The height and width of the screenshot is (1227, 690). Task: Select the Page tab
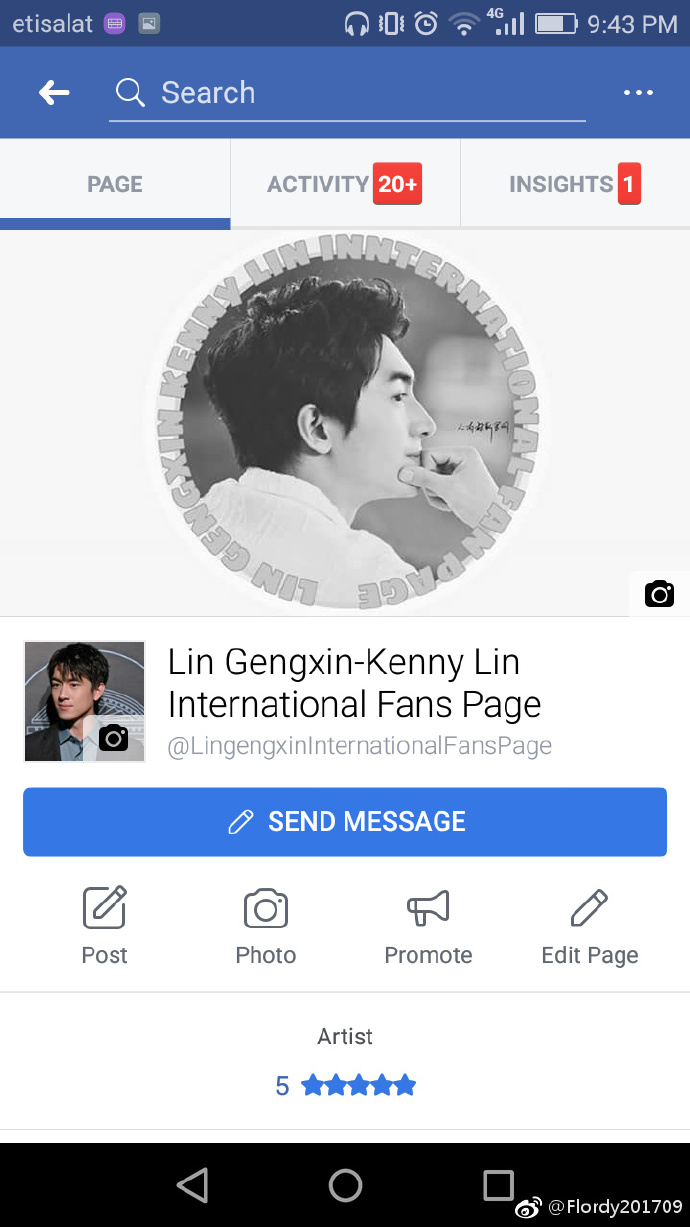pos(115,184)
